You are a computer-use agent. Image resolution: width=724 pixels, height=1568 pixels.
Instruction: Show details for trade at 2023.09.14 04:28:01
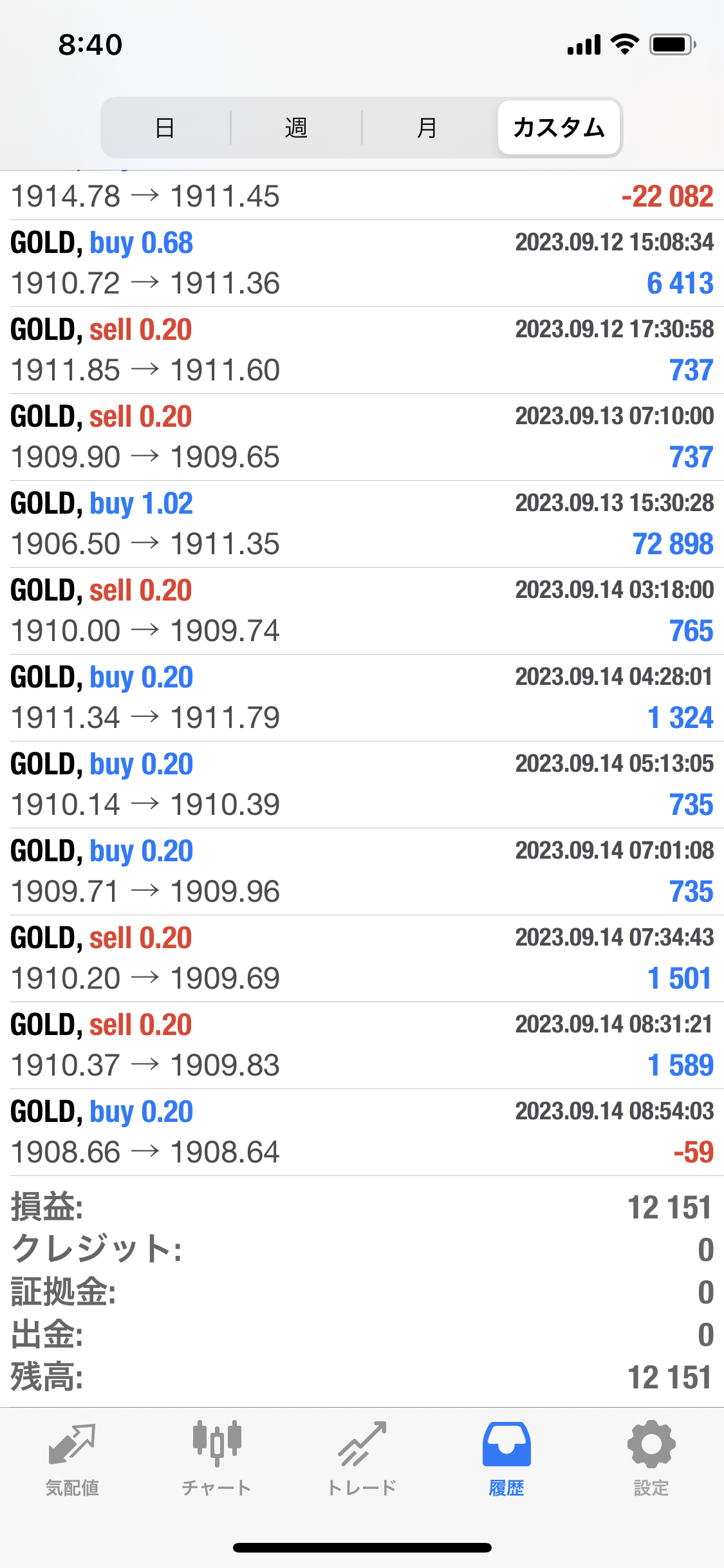[362, 698]
